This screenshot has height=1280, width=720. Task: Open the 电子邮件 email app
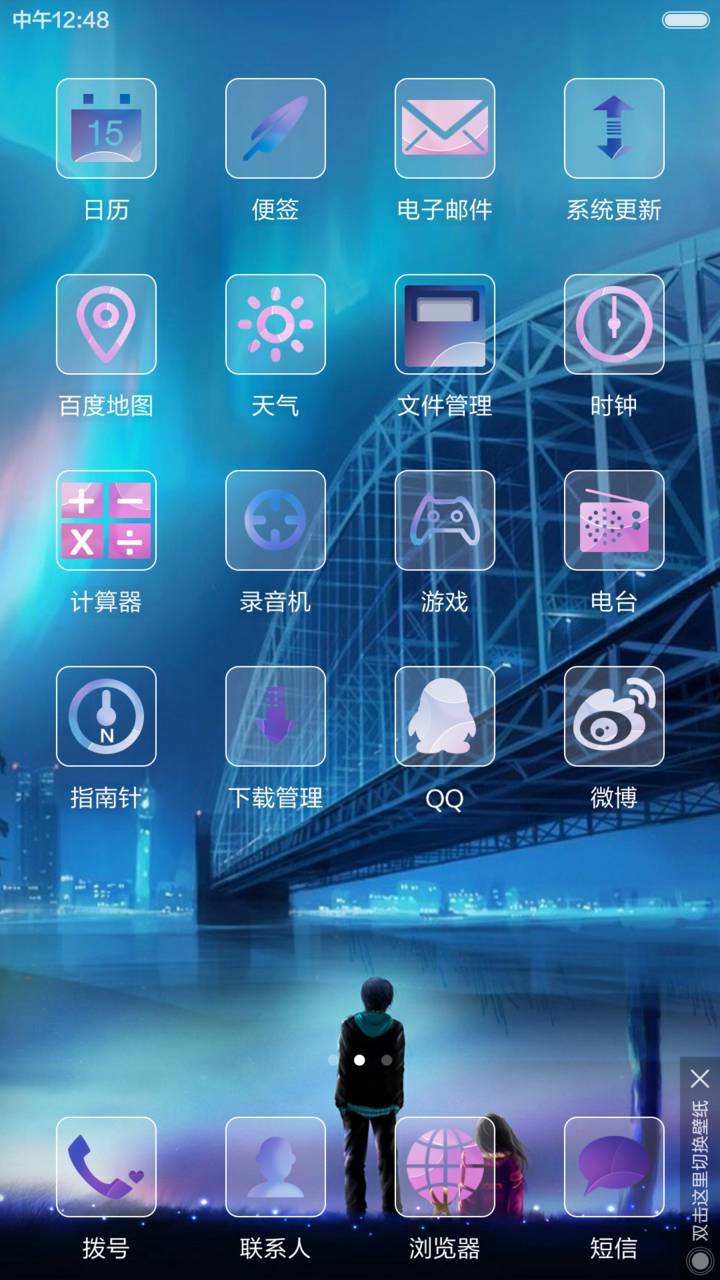point(445,129)
